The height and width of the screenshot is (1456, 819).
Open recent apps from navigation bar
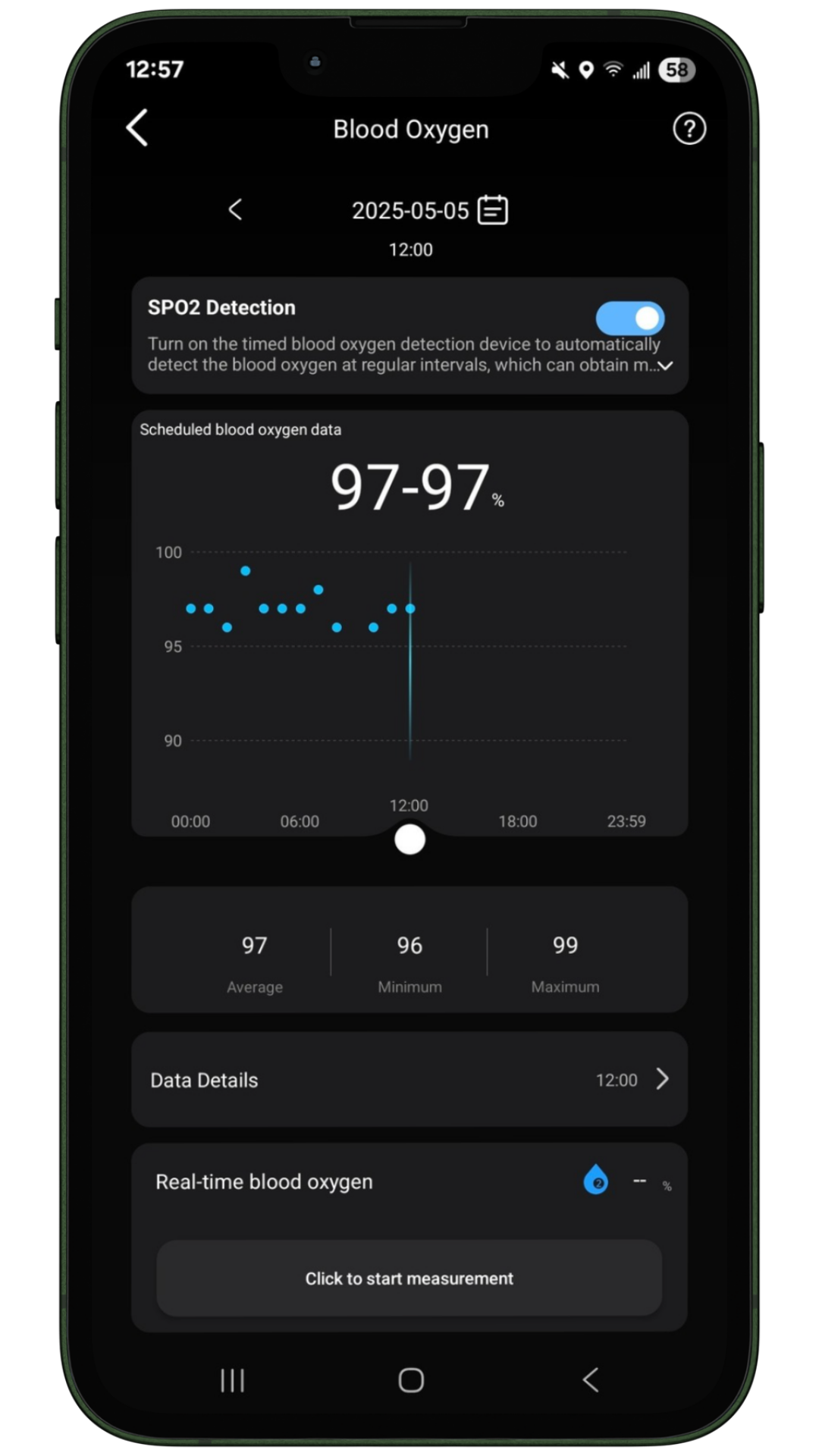click(232, 1380)
